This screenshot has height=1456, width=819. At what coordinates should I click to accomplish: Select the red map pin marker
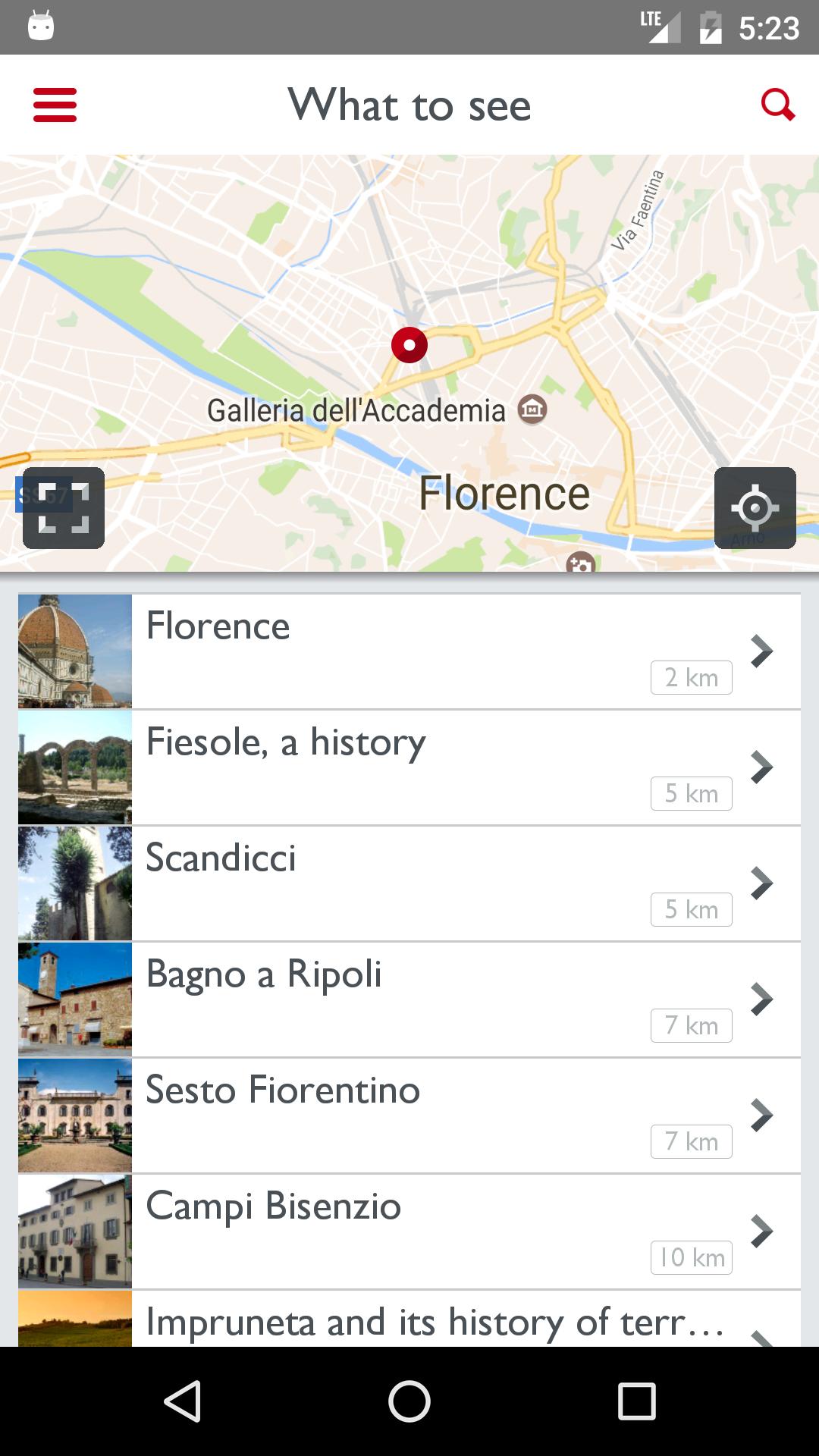point(409,344)
